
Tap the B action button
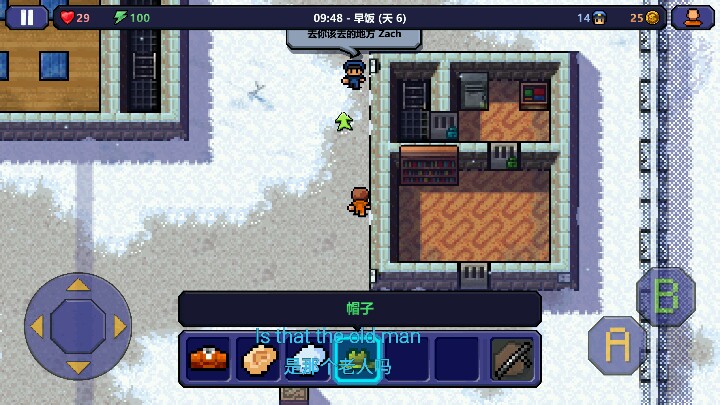click(x=666, y=298)
